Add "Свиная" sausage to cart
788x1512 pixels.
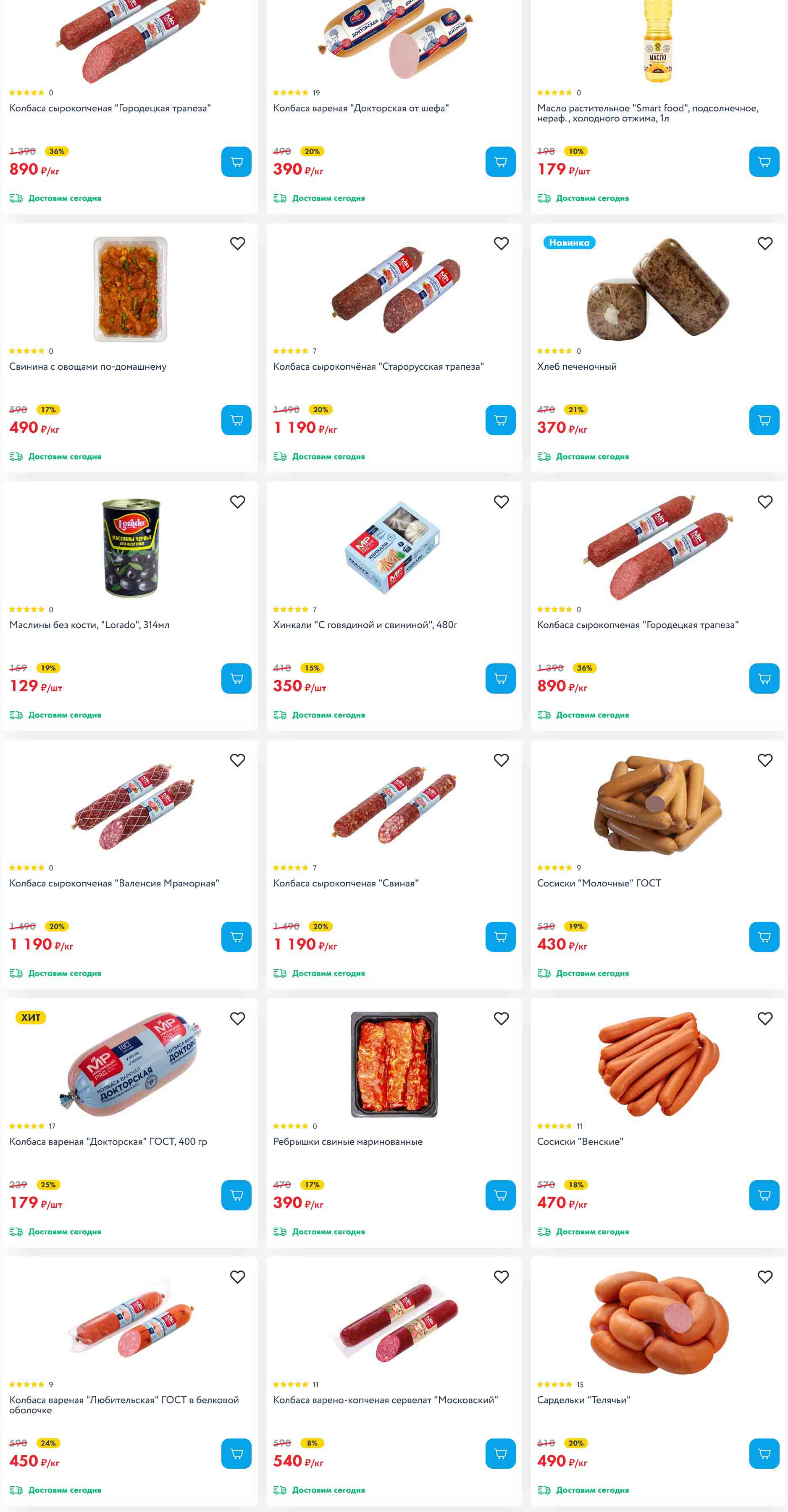(x=500, y=936)
